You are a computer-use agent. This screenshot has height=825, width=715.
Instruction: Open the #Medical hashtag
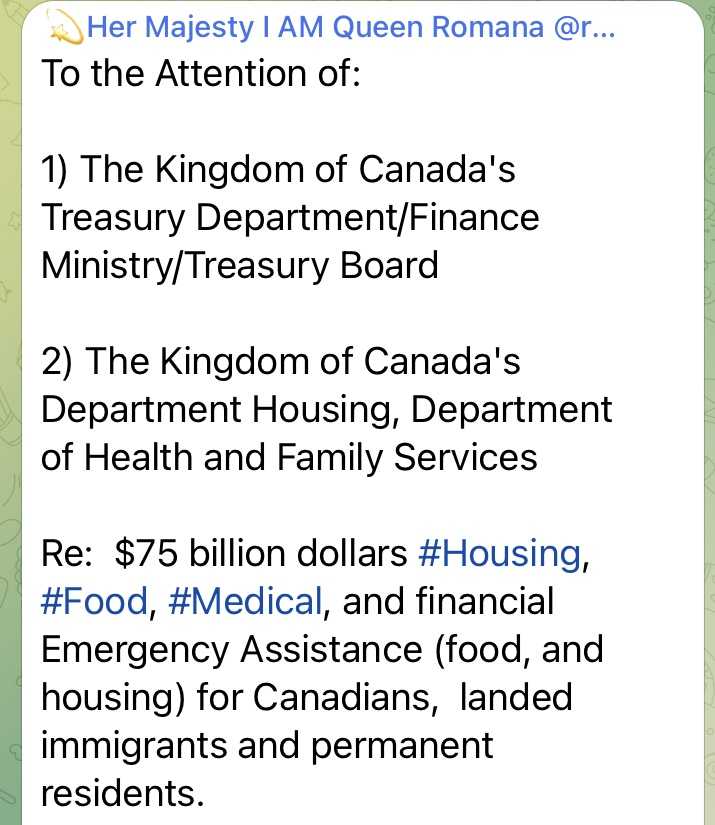pyautogui.click(x=245, y=601)
